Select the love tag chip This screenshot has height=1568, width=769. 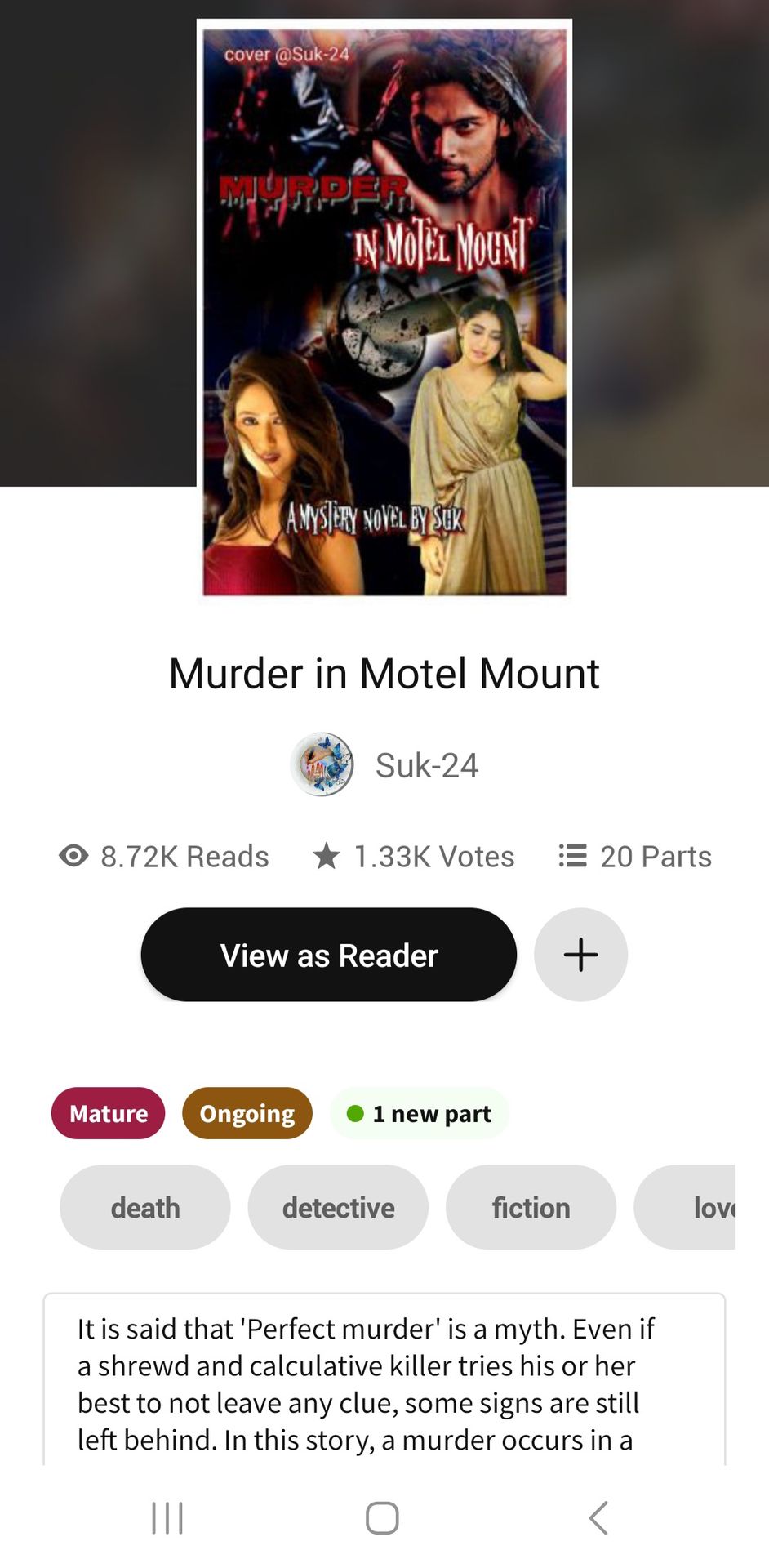tap(694, 1207)
